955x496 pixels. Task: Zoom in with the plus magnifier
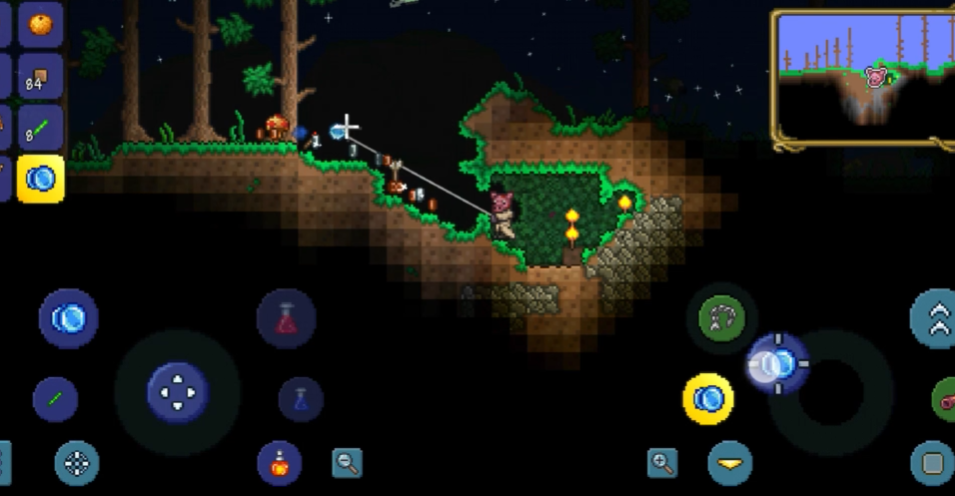[x=662, y=462]
